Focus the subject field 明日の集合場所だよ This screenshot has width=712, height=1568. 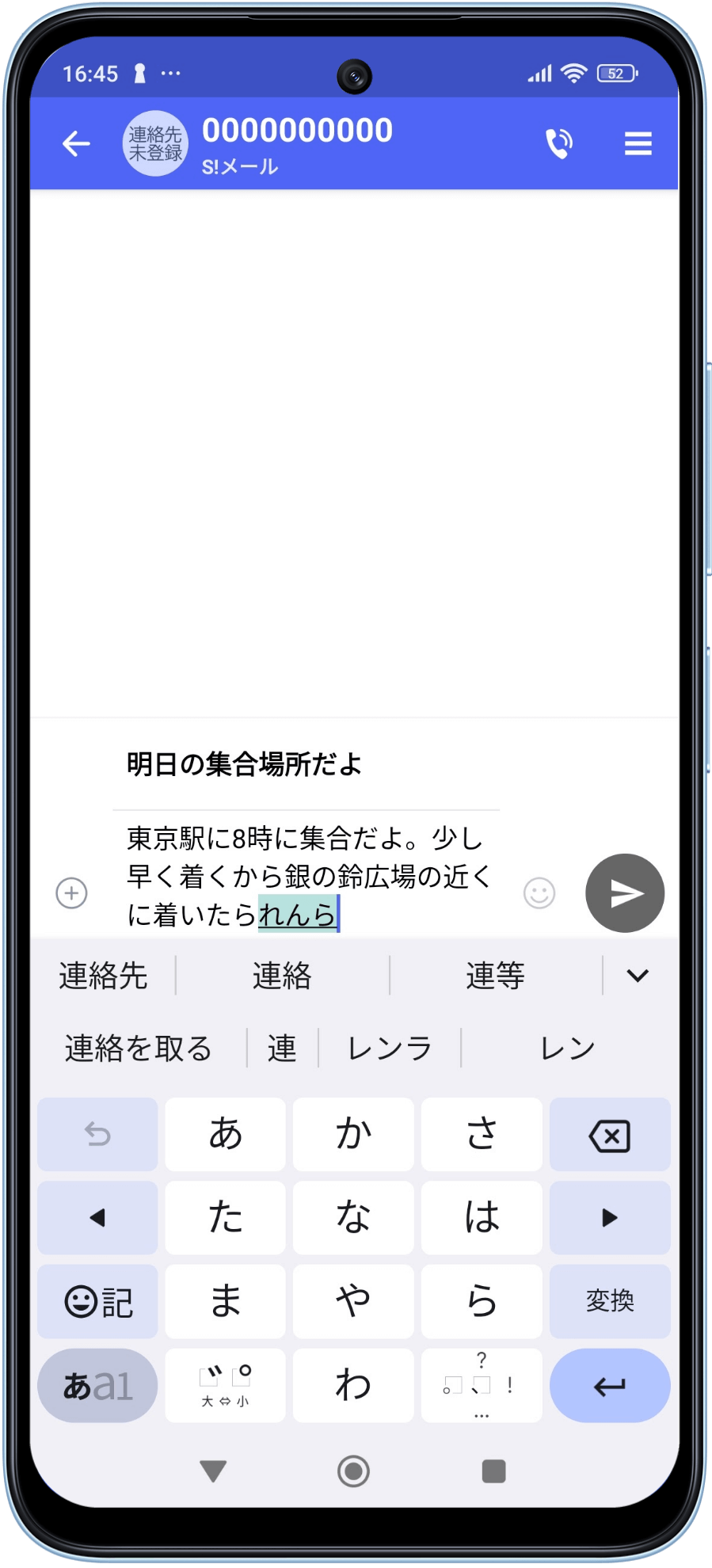coord(305,765)
